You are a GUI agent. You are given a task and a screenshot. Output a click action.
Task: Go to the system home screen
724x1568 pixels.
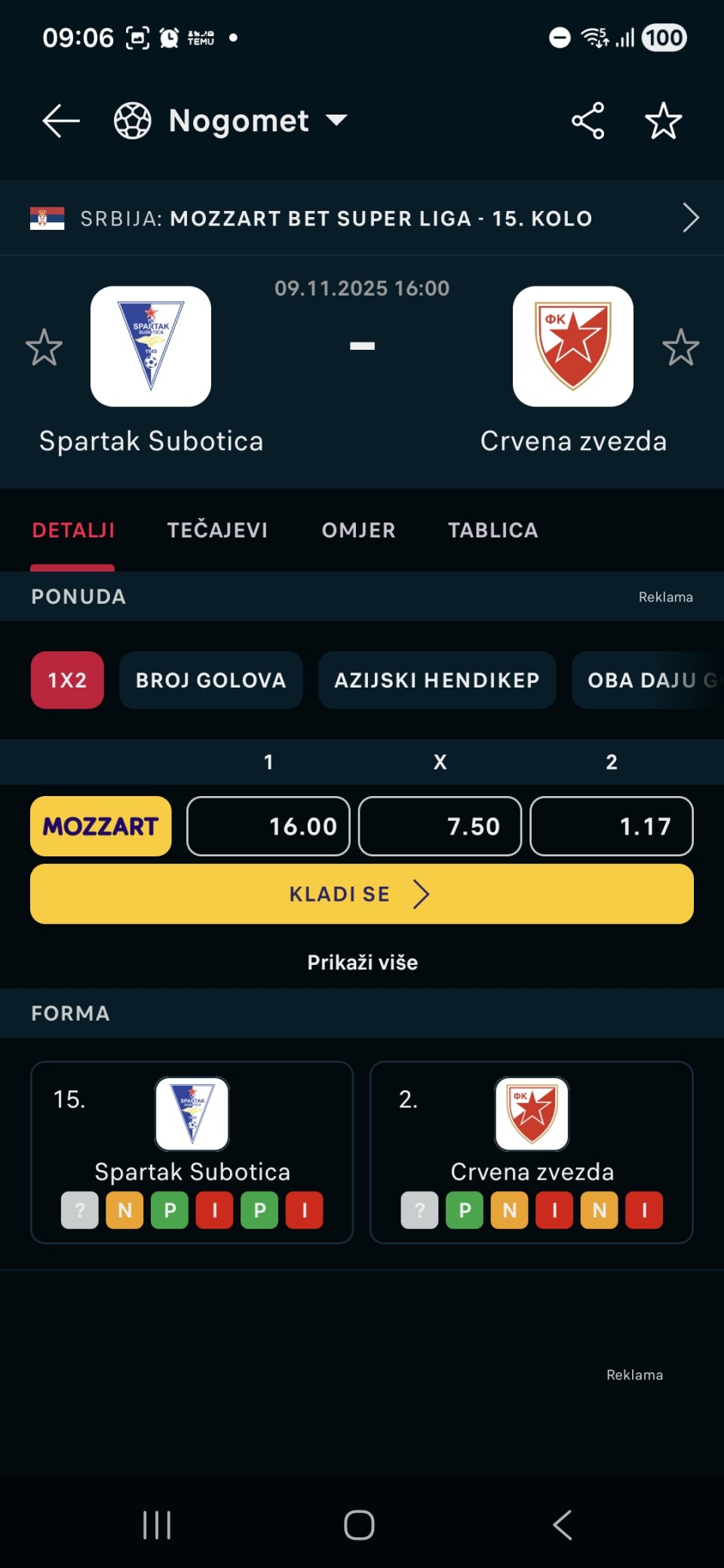359,1525
